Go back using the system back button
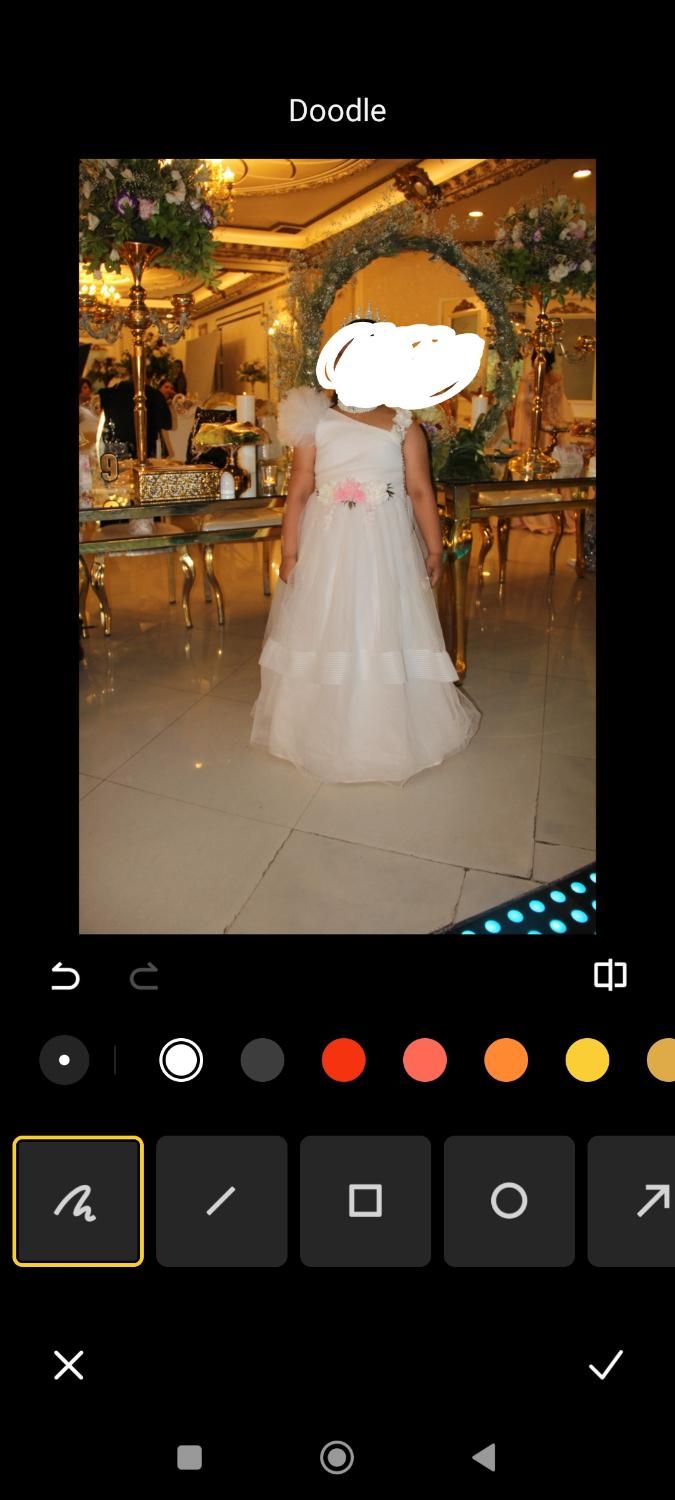 coord(484,1457)
